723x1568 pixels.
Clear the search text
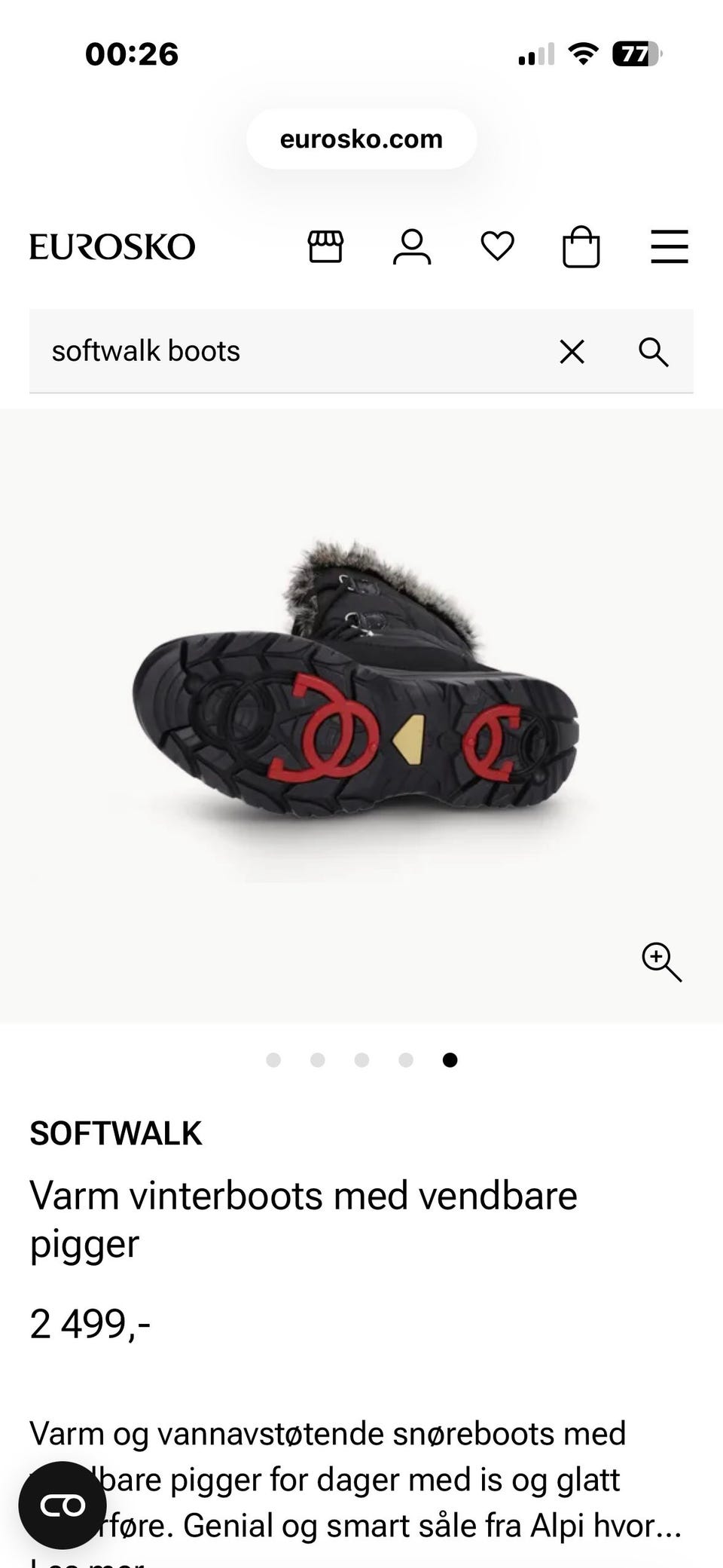coord(572,351)
